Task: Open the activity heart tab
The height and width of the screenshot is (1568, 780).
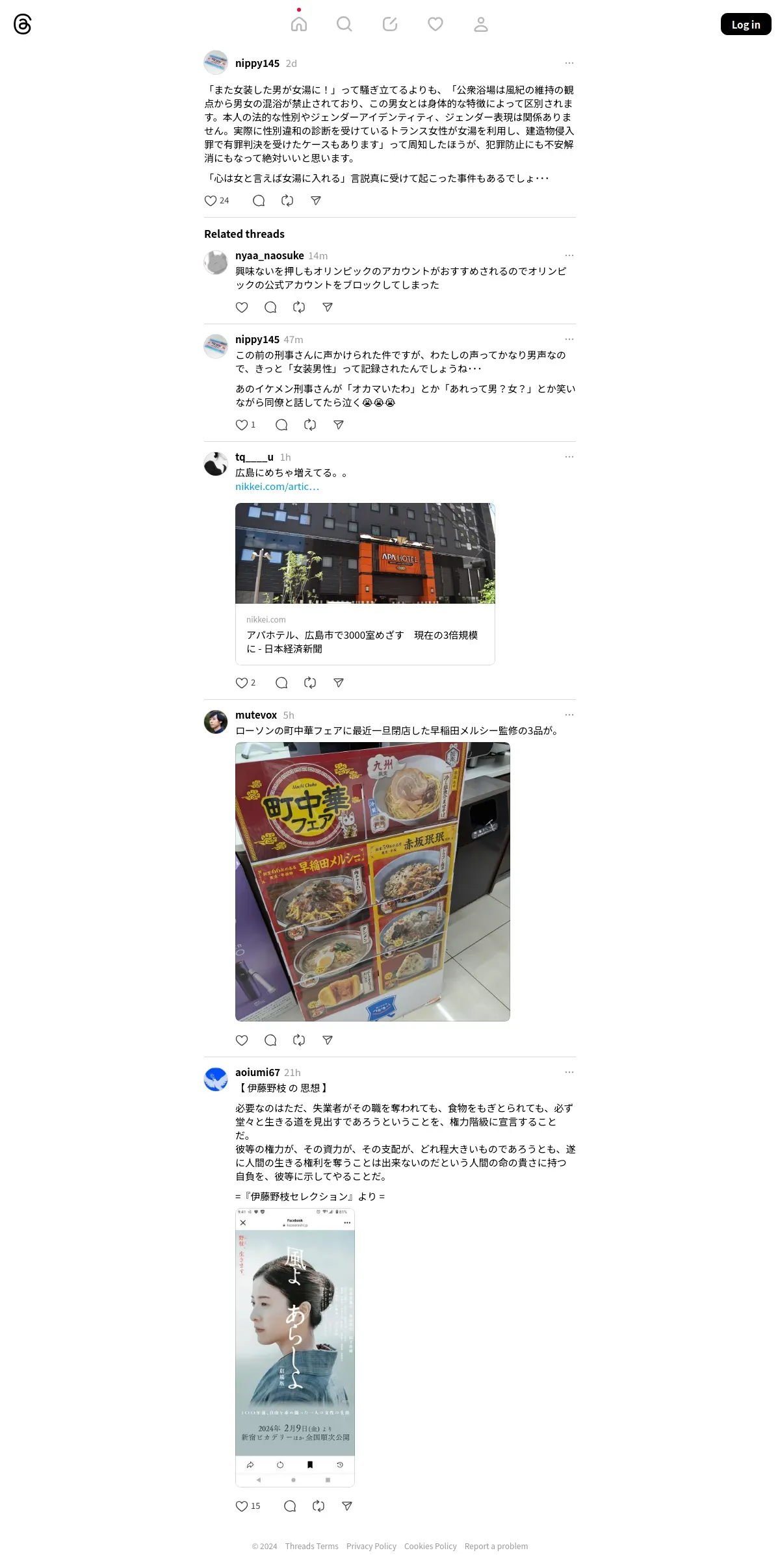Action: (435, 24)
